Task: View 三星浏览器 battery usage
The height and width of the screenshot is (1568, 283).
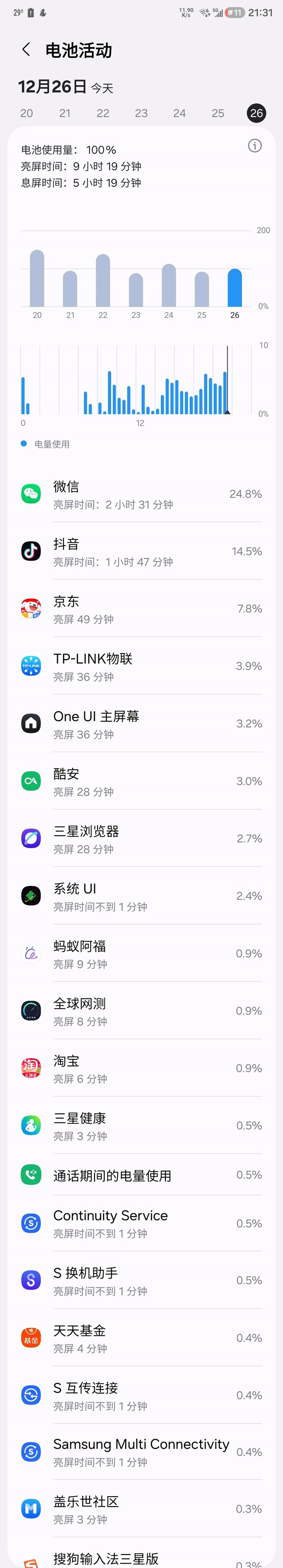Action: (x=141, y=839)
